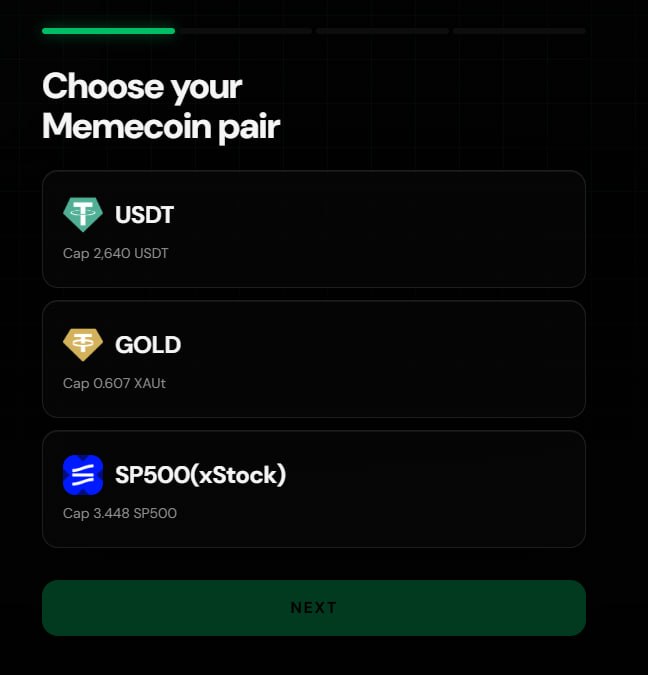648x675 pixels.
Task: Pick the SP500(xStock) pair card
Action: pyautogui.click(x=313, y=489)
